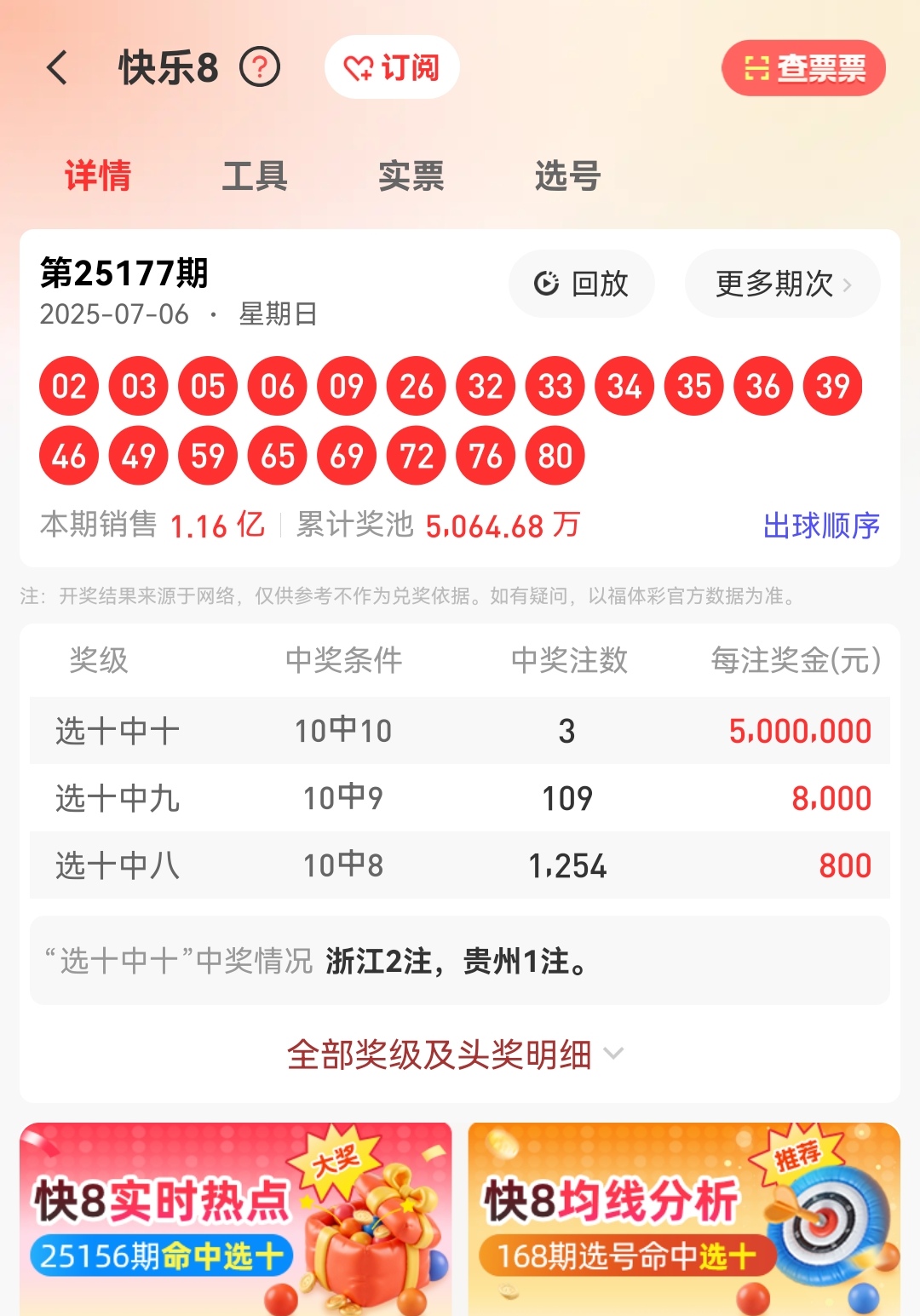Click the back arrow to leave 快乐8 page
Image resolution: width=920 pixels, height=1316 pixels.
56,67
